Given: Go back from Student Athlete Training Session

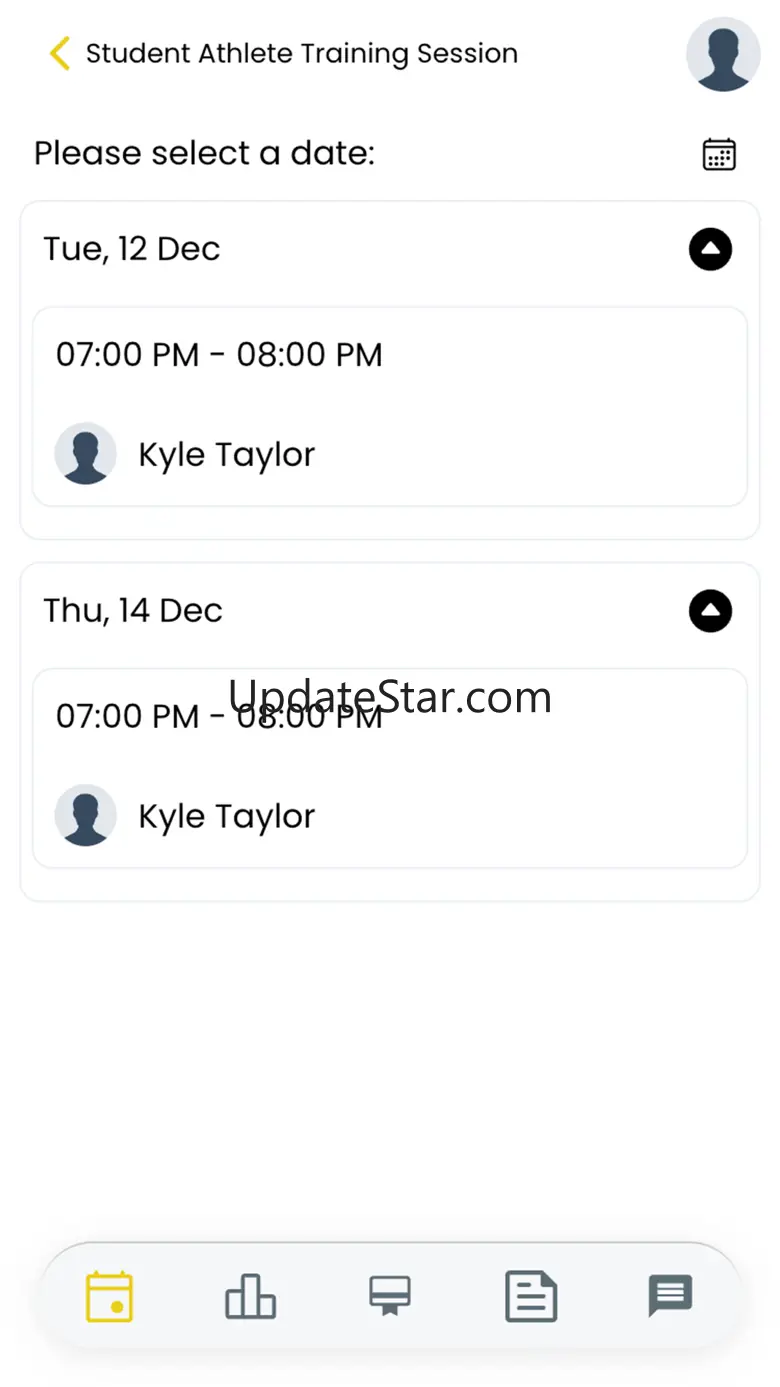Looking at the screenshot, I should coord(60,54).
